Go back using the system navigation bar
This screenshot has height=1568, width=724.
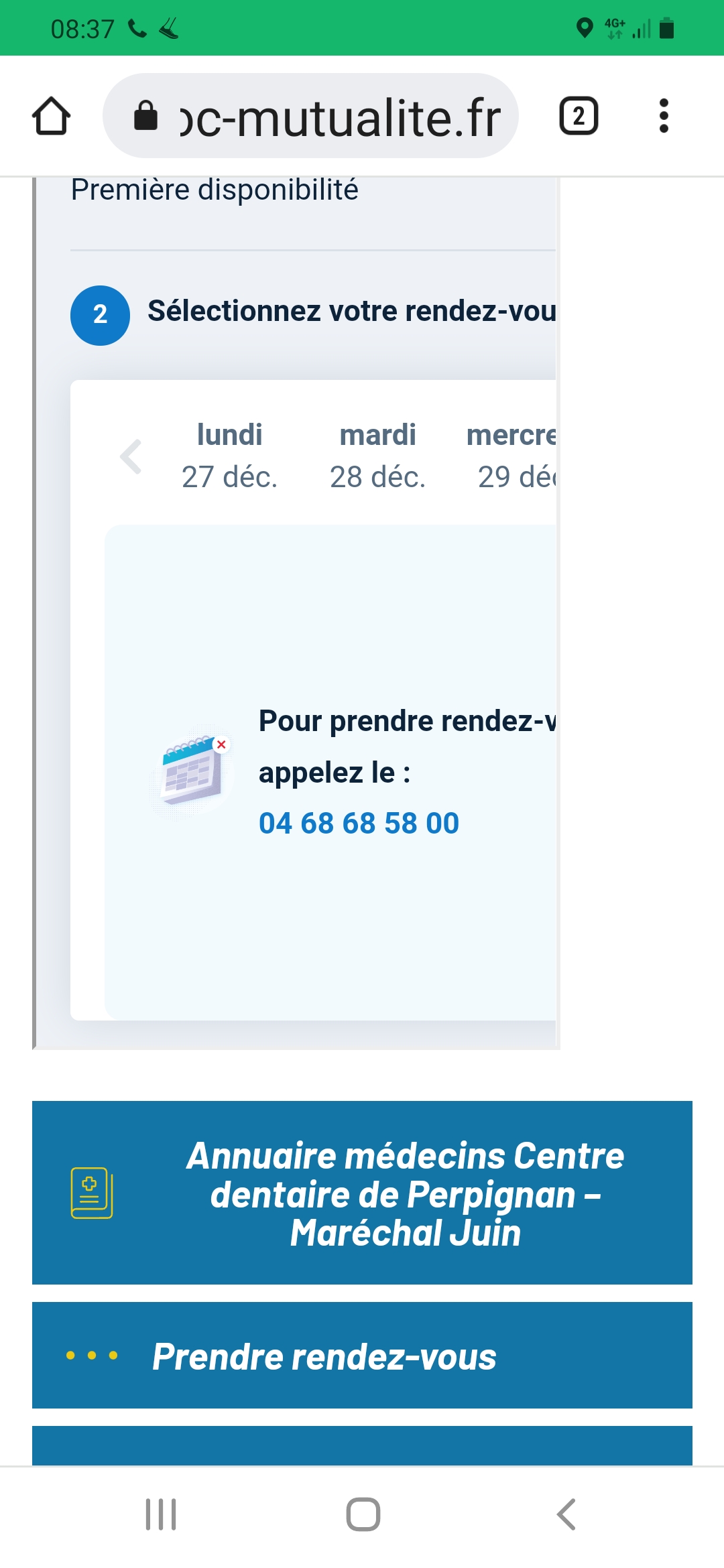click(566, 1514)
